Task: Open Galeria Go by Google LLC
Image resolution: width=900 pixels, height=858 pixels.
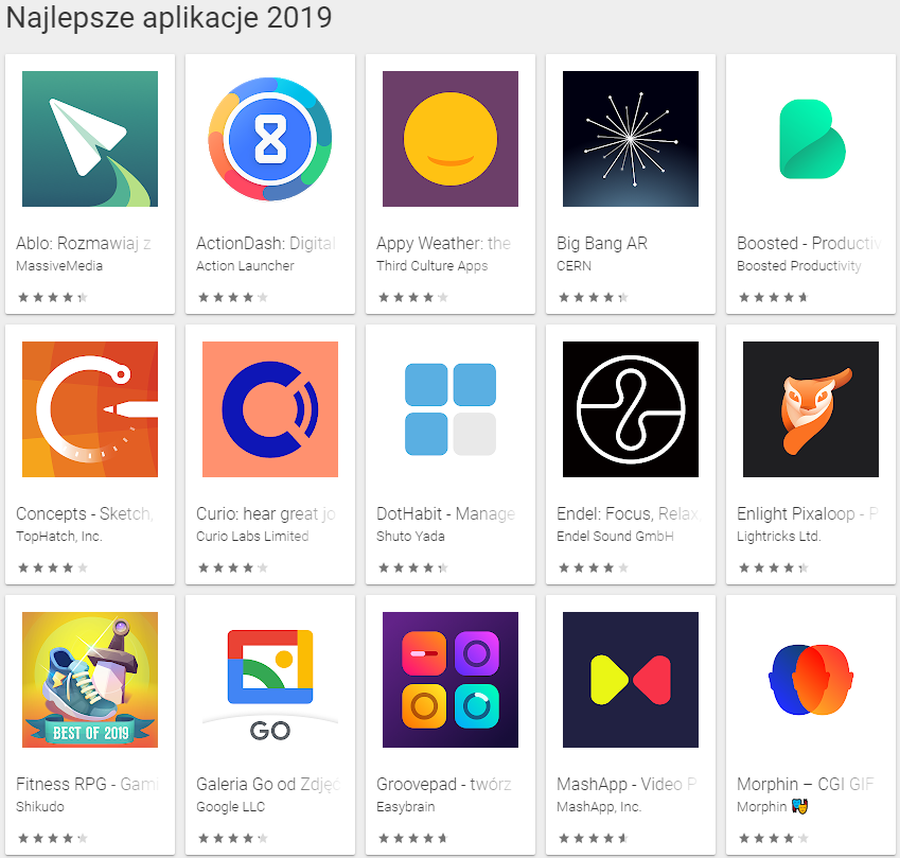Action: point(270,680)
